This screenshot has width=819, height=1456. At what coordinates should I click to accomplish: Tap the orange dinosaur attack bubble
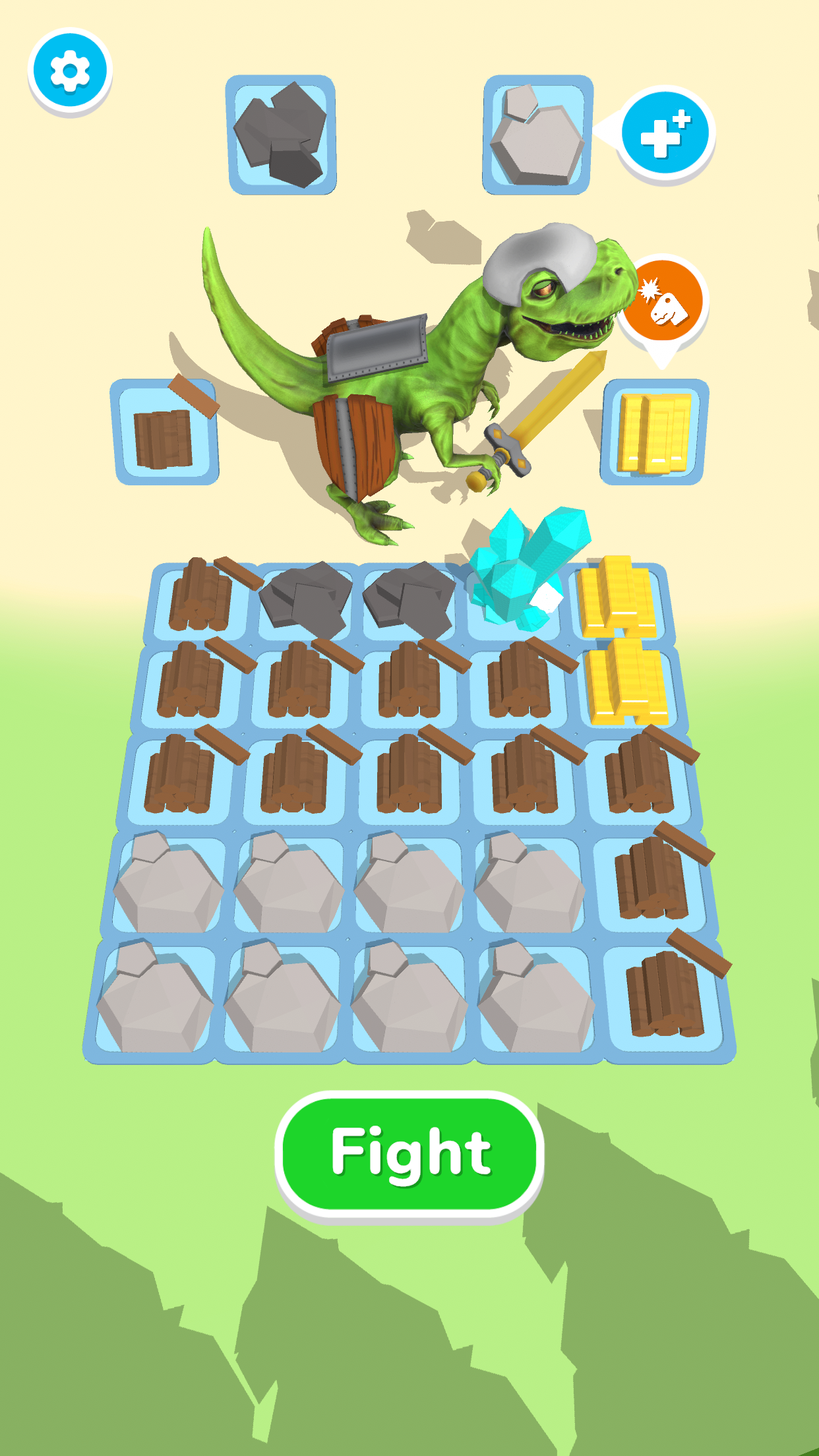[x=663, y=301]
